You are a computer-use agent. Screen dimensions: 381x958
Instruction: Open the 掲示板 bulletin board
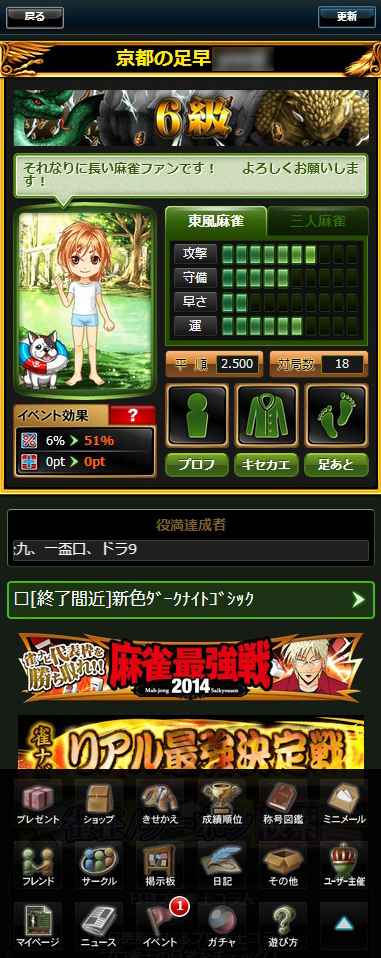point(160,865)
